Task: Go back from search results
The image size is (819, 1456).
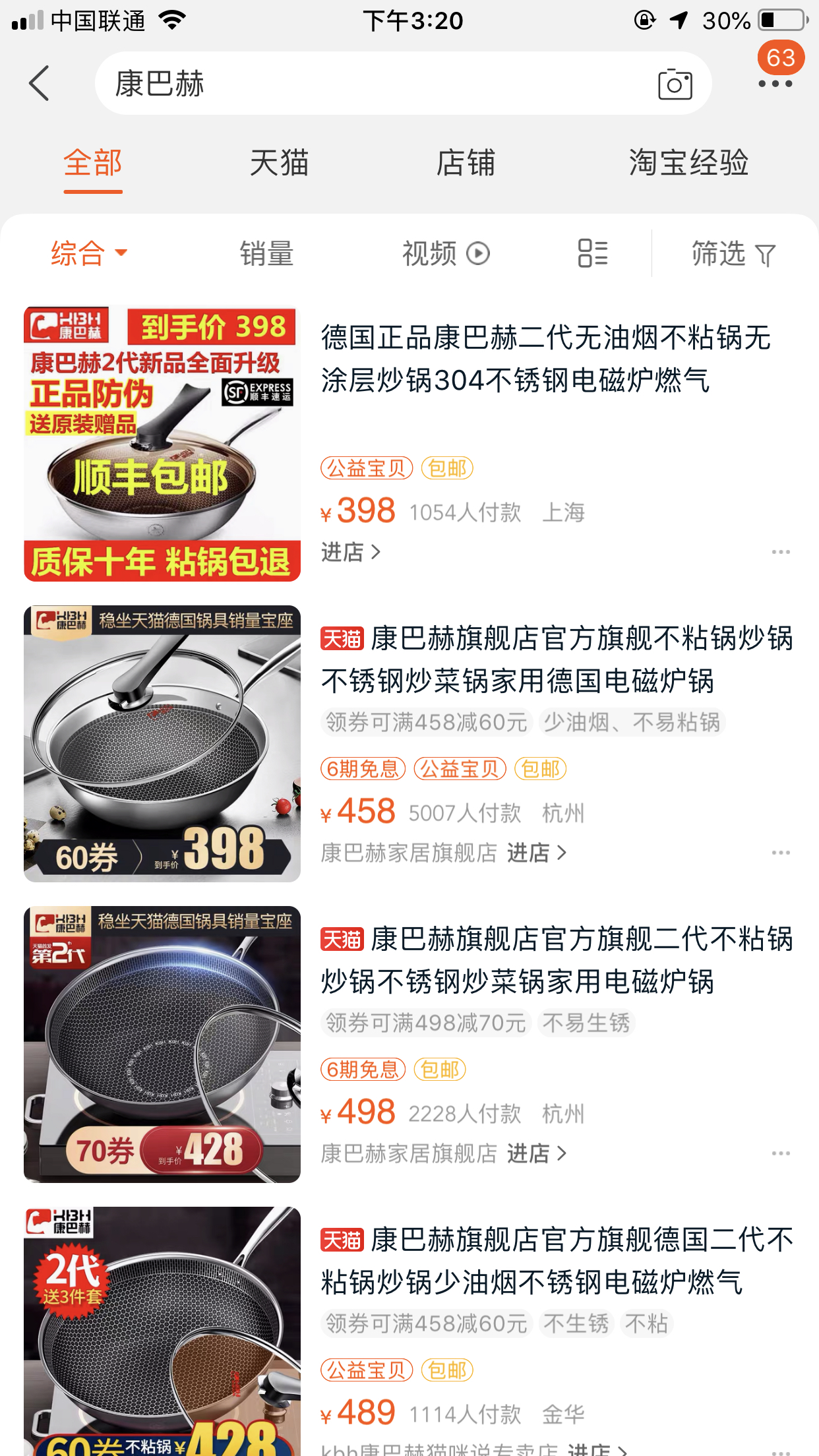Action: [40, 84]
